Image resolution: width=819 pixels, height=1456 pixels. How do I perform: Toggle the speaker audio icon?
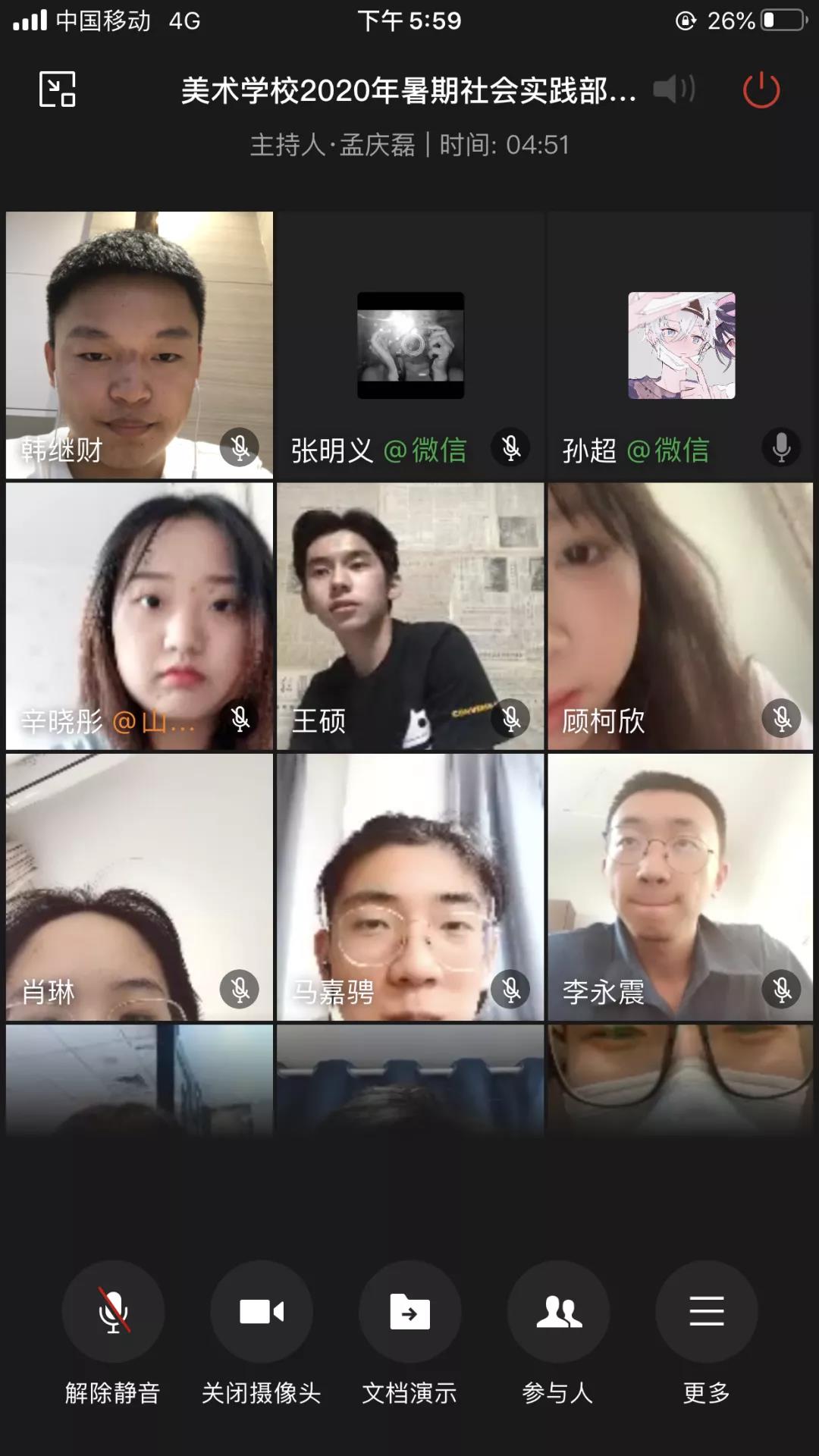click(x=673, y=89)
